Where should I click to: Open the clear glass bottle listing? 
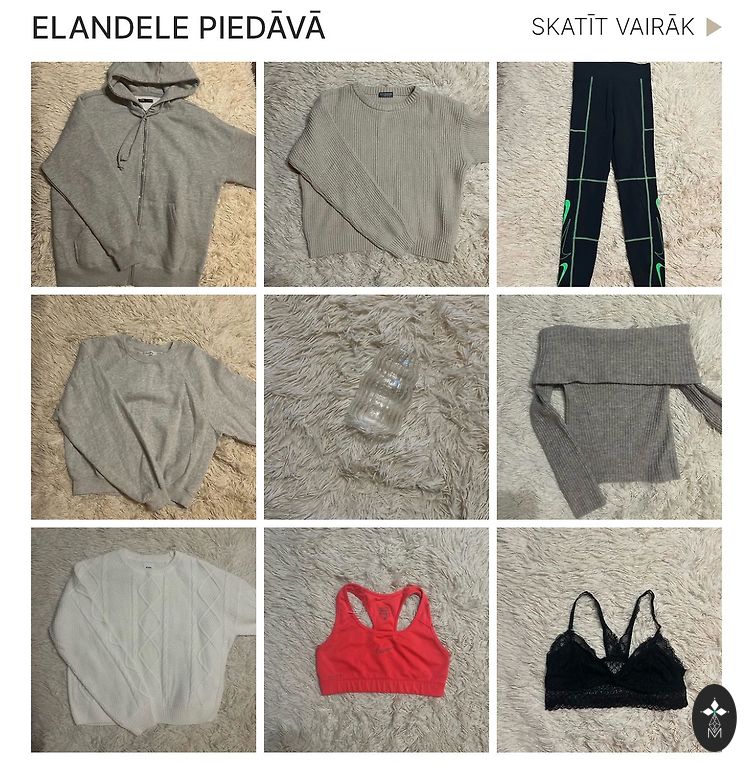pos(376,407)
